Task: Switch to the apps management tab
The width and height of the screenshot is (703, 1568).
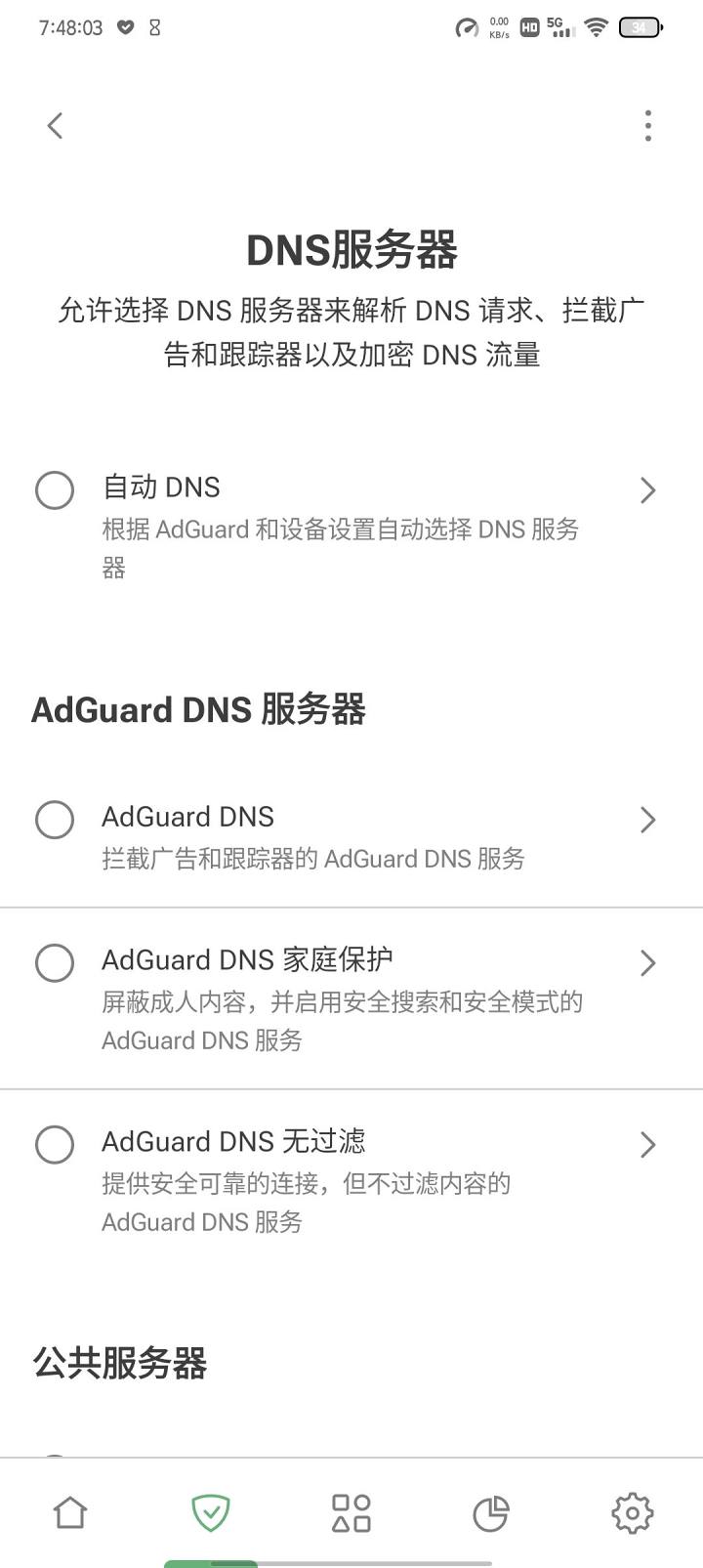Action: [x=351, y=1513]
